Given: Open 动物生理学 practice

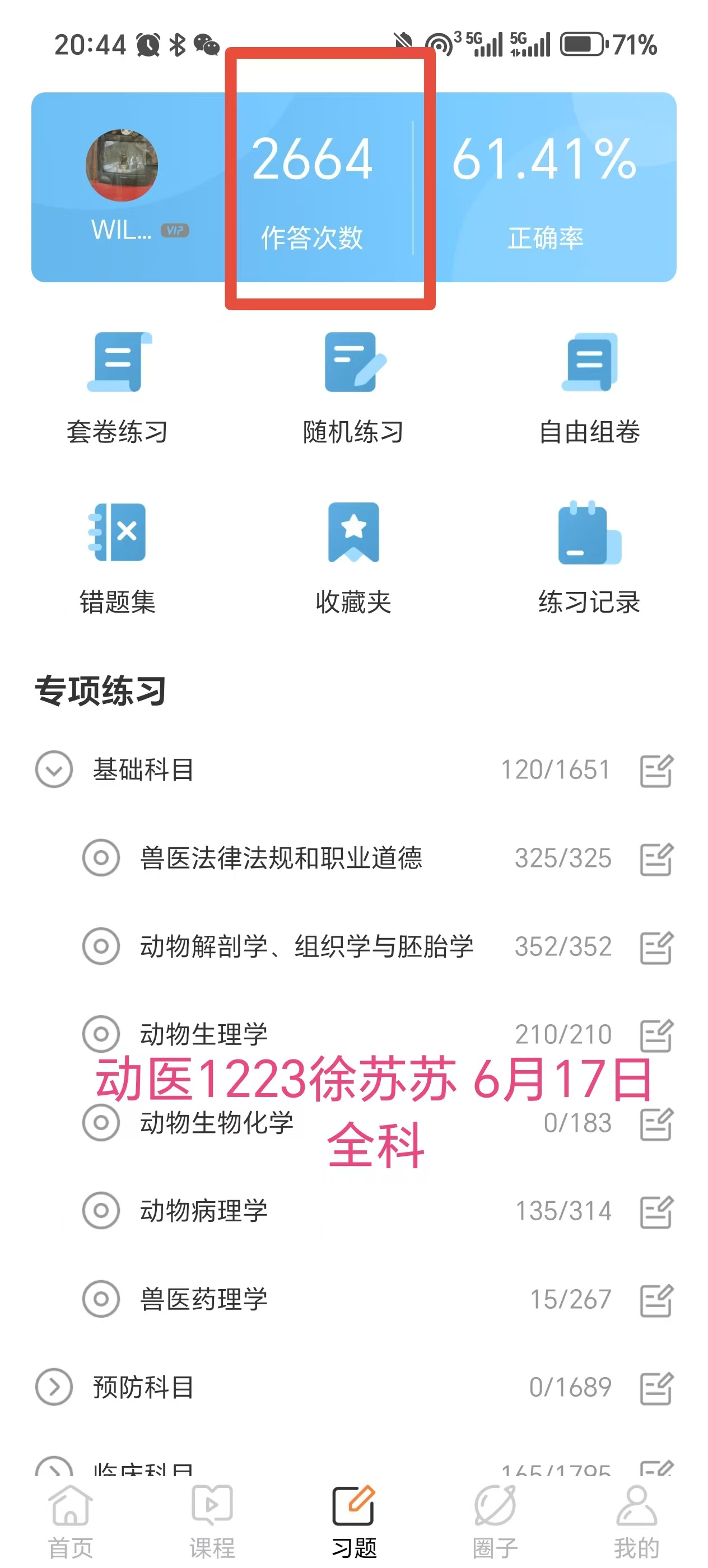Looking at the screenshot, I should (204, 1034).
